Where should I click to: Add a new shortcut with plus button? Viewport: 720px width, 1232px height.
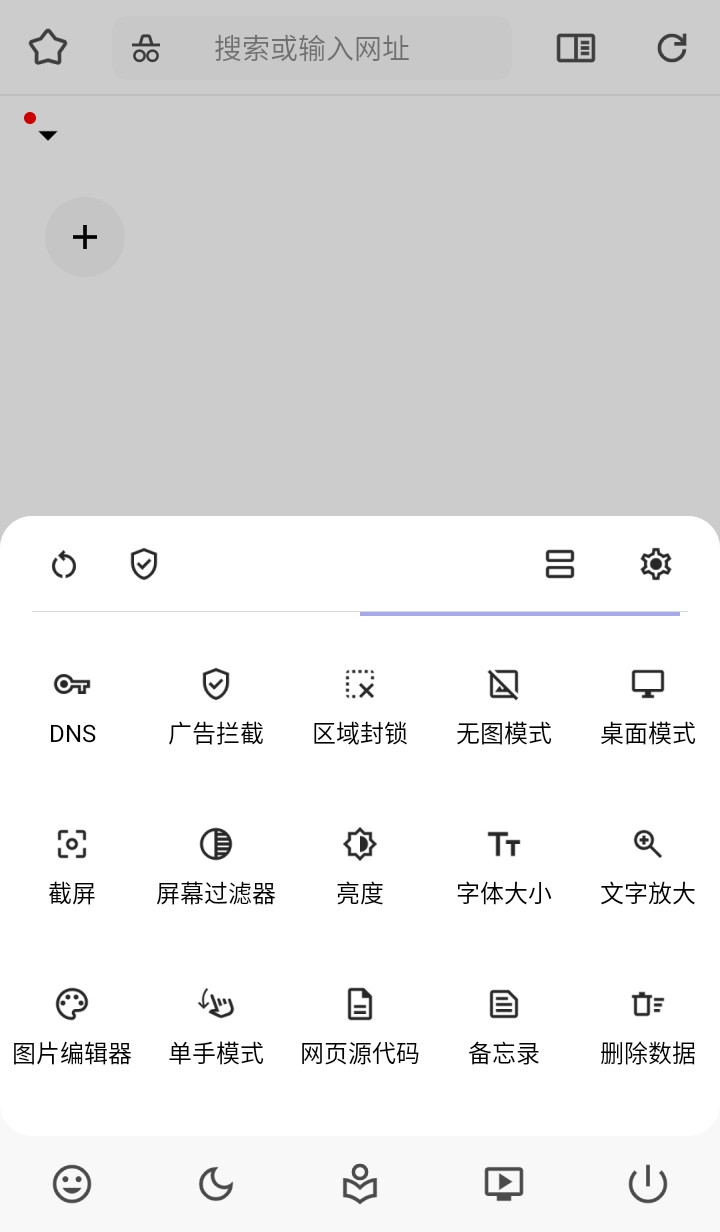(85, 237)
